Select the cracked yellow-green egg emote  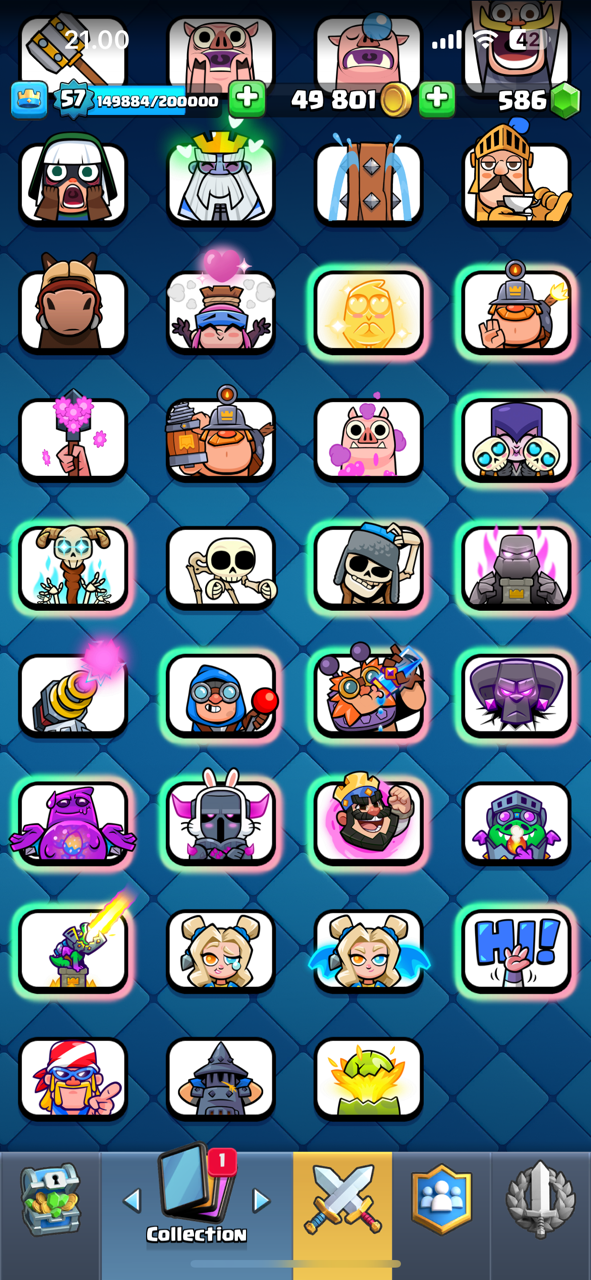tap(368, 1078)
